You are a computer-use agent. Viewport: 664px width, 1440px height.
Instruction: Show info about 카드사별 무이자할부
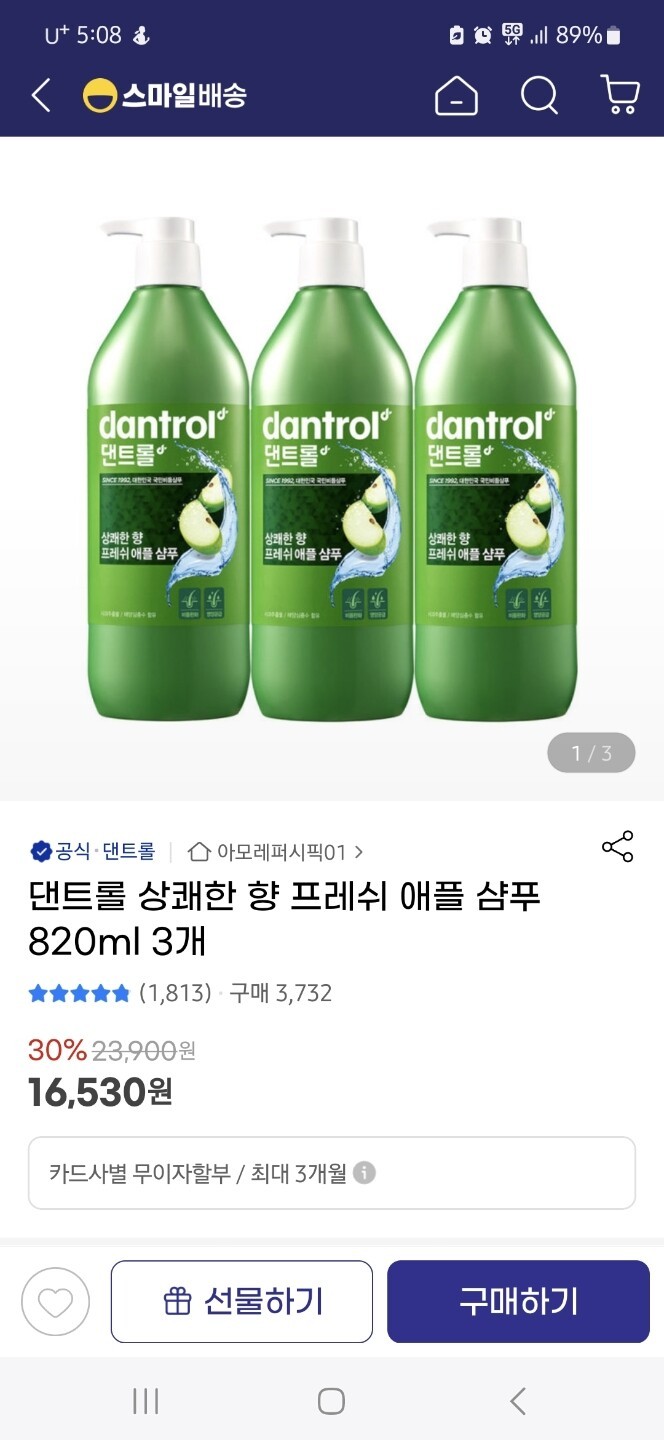(x=364, y=1172)
